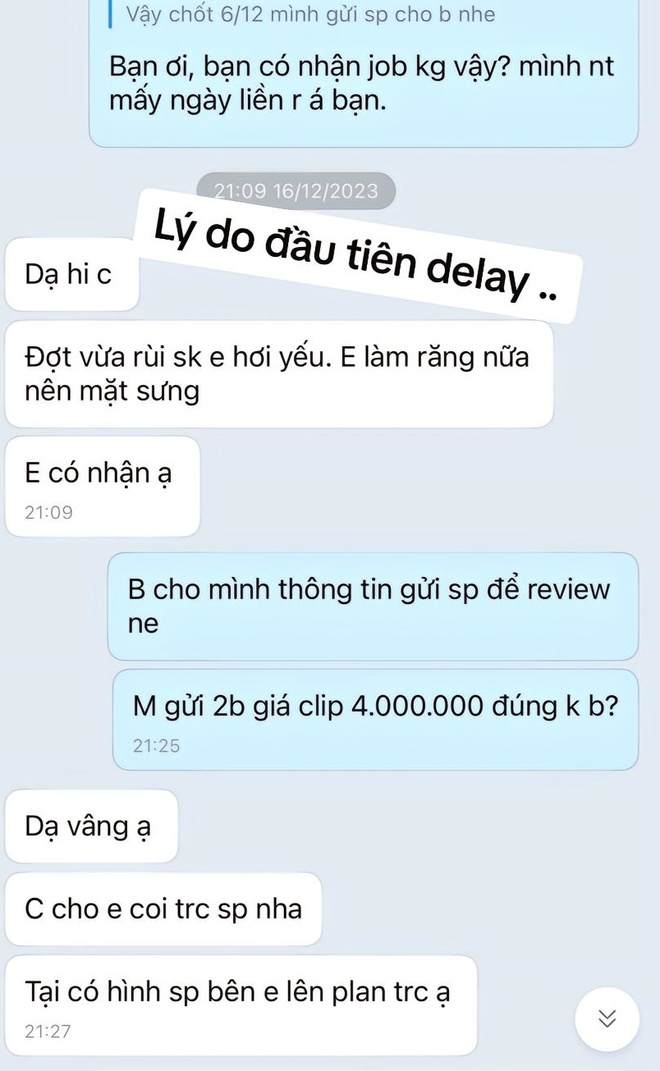
Task: Jump to latest messages with down chevron
Action: (x=606, y=1018)
